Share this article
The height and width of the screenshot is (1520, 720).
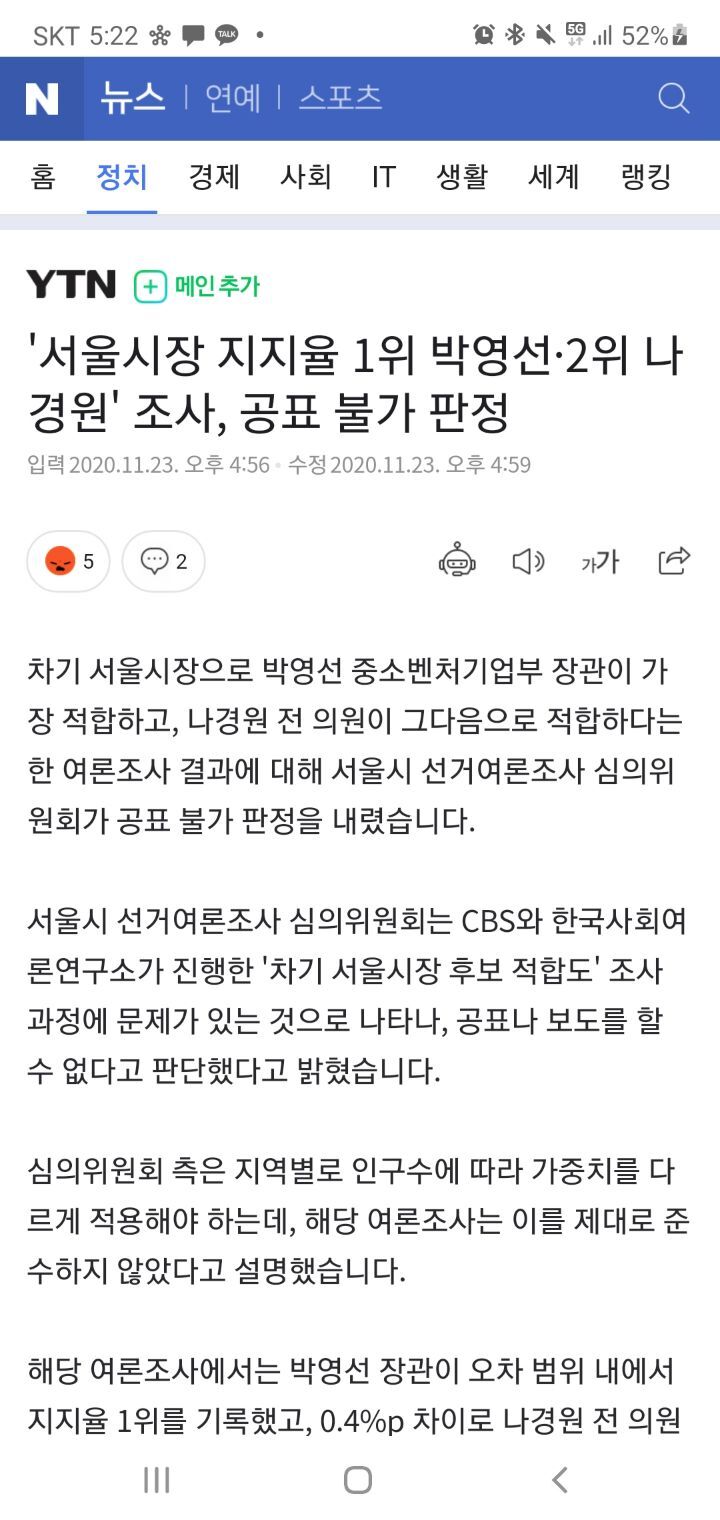tap(674, 560)
